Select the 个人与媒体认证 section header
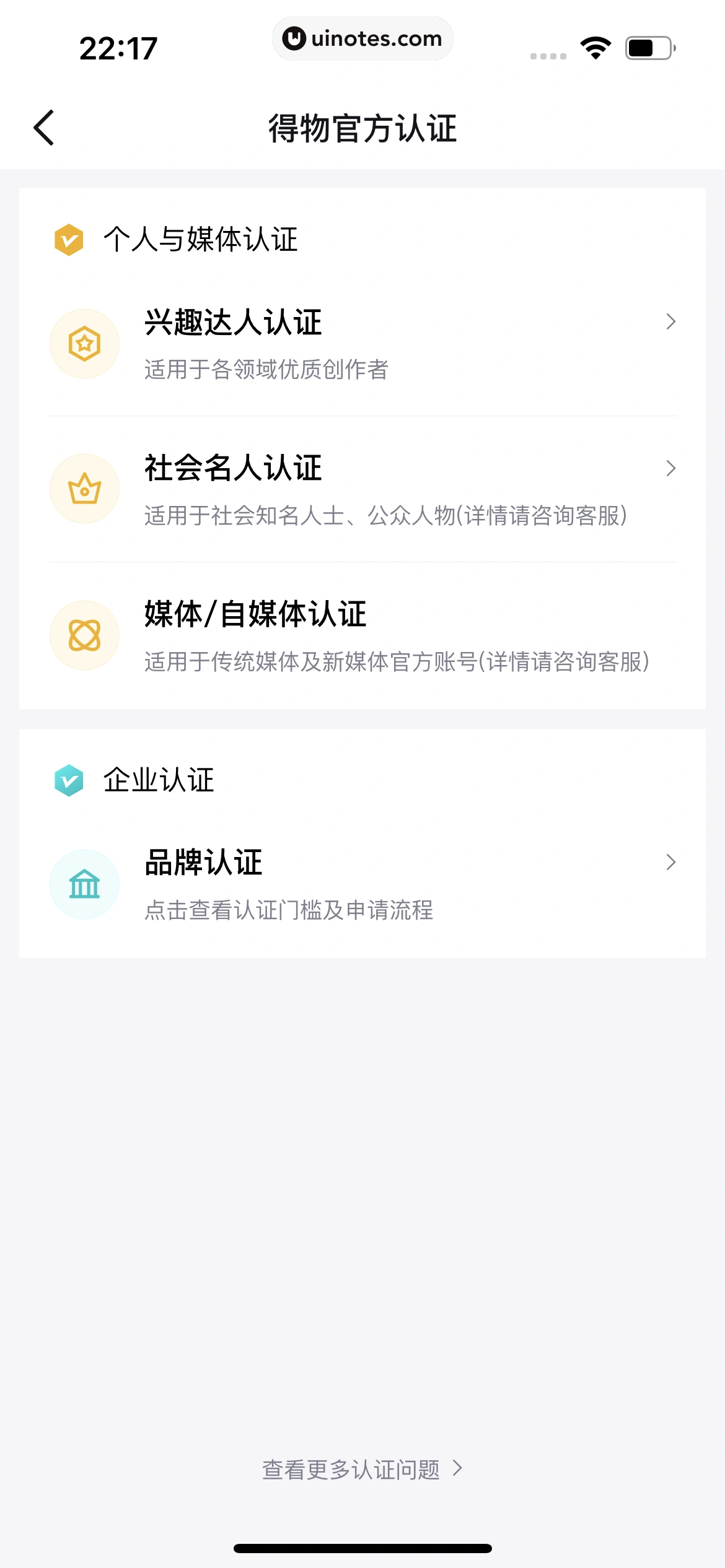Image resolution: width=725 pixels, height=1568 pixels. point(201,240)
